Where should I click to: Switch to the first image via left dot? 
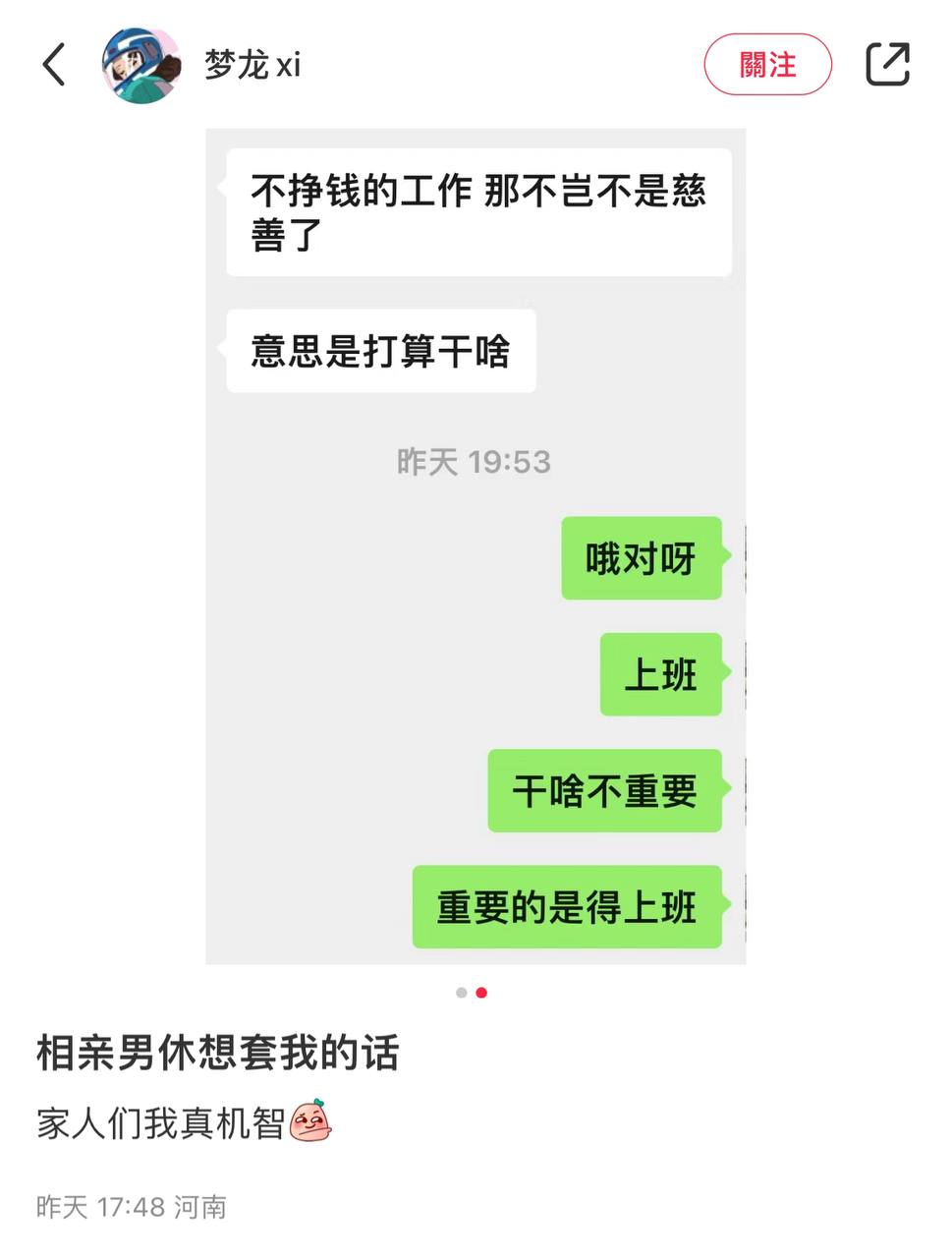pos(460,994)
